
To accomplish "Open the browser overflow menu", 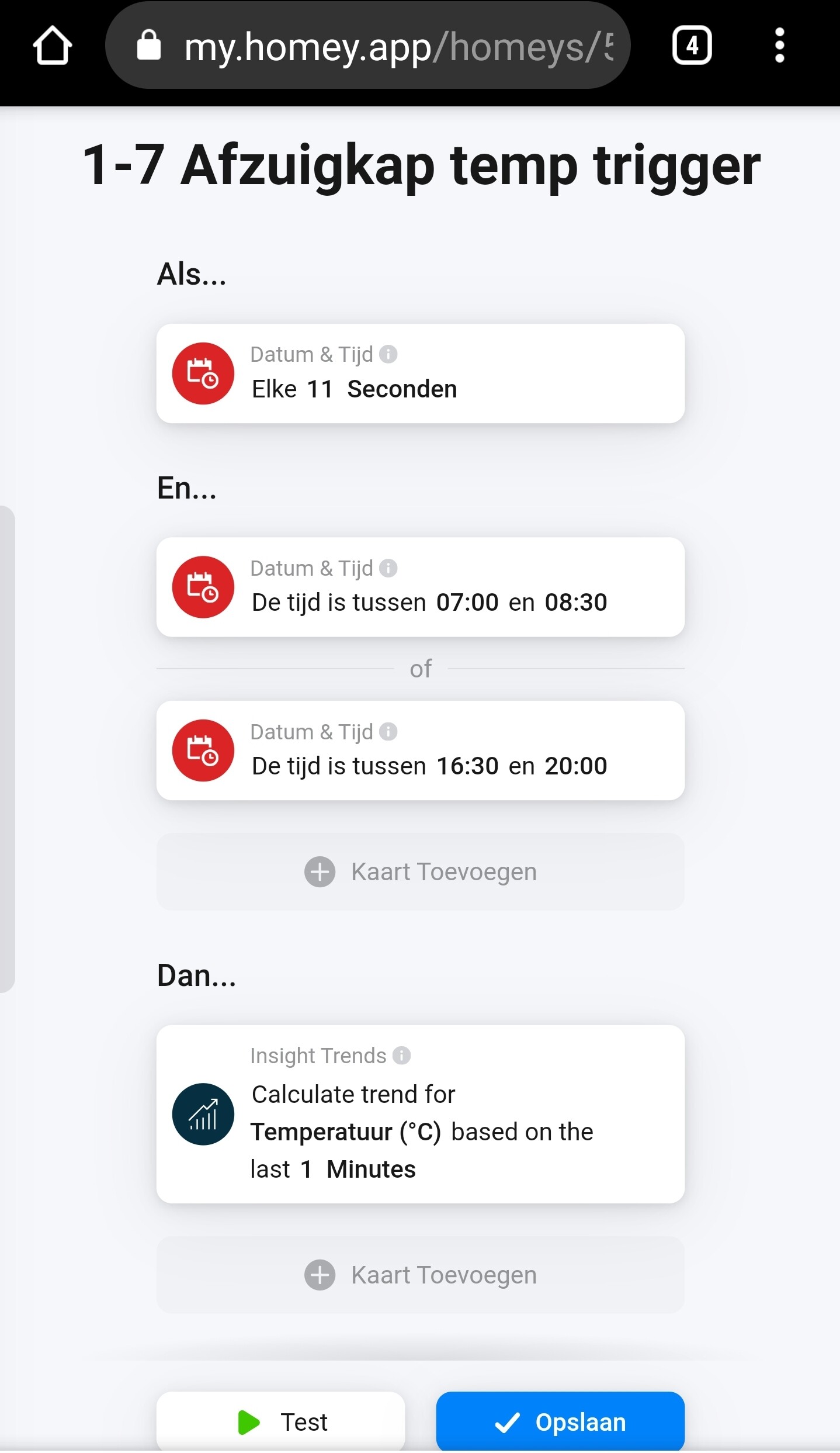I will pyautogui.click(x=779, y=46).
